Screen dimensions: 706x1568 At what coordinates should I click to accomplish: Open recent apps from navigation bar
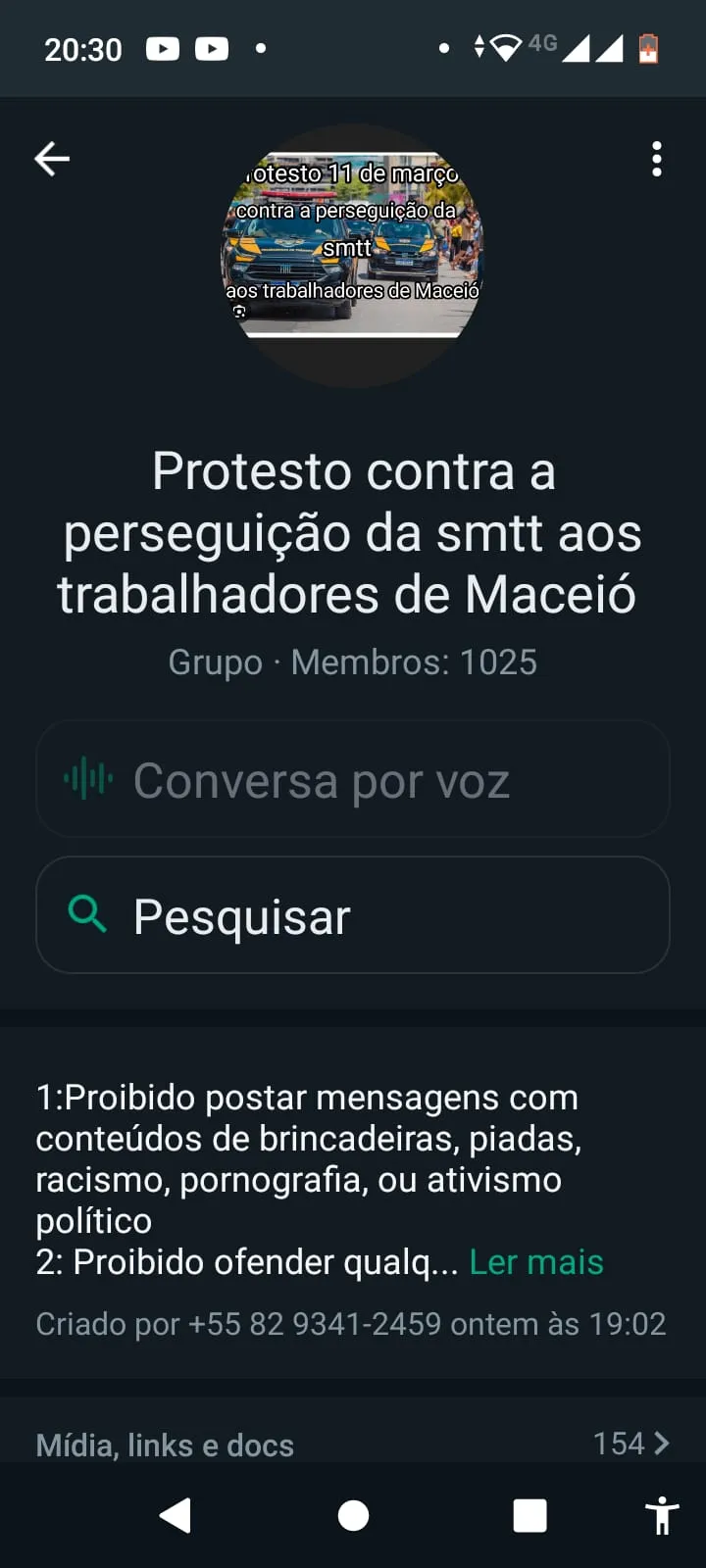[x=529, y=1515]
